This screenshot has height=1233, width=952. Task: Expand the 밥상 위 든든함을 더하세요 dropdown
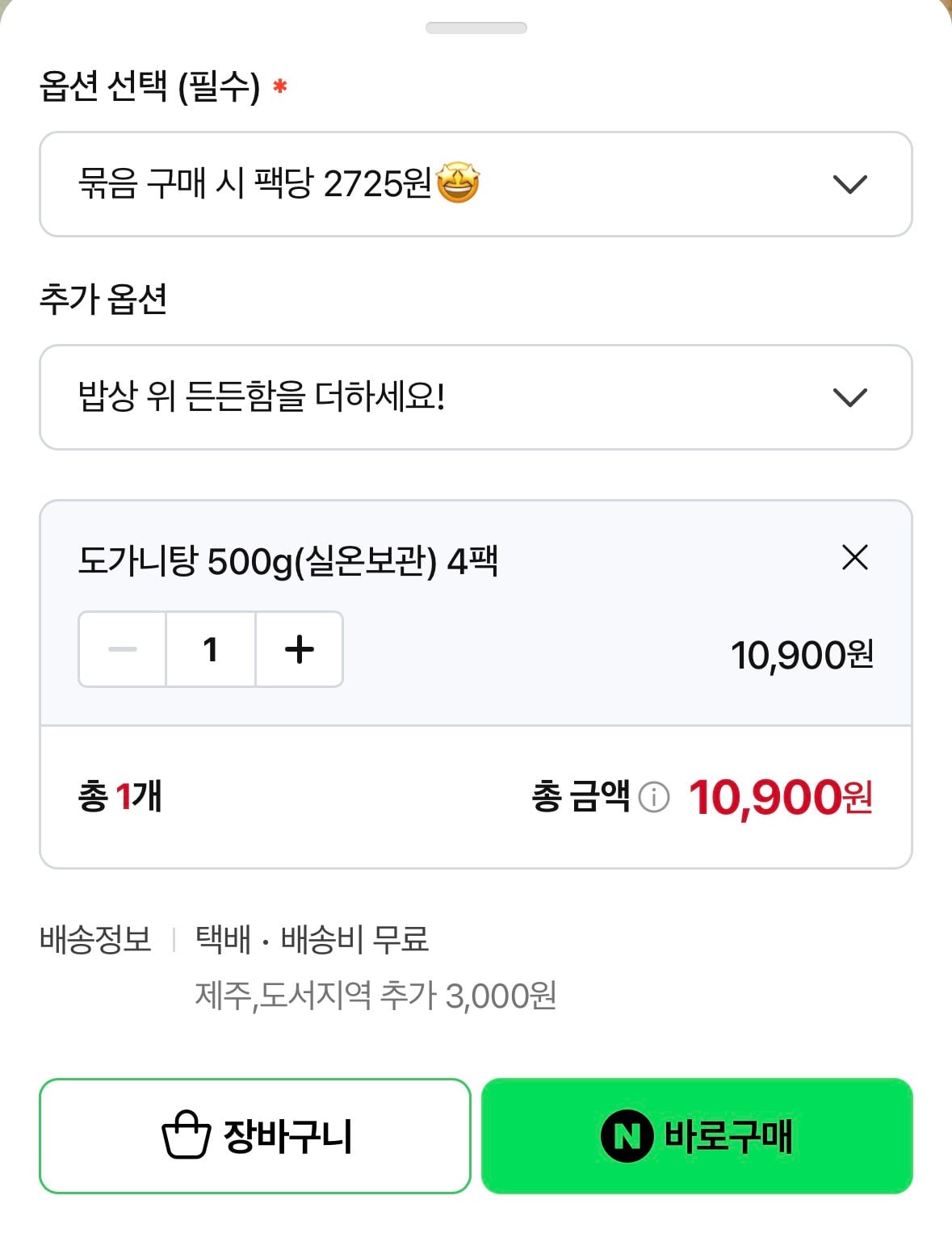pos(476,397)
